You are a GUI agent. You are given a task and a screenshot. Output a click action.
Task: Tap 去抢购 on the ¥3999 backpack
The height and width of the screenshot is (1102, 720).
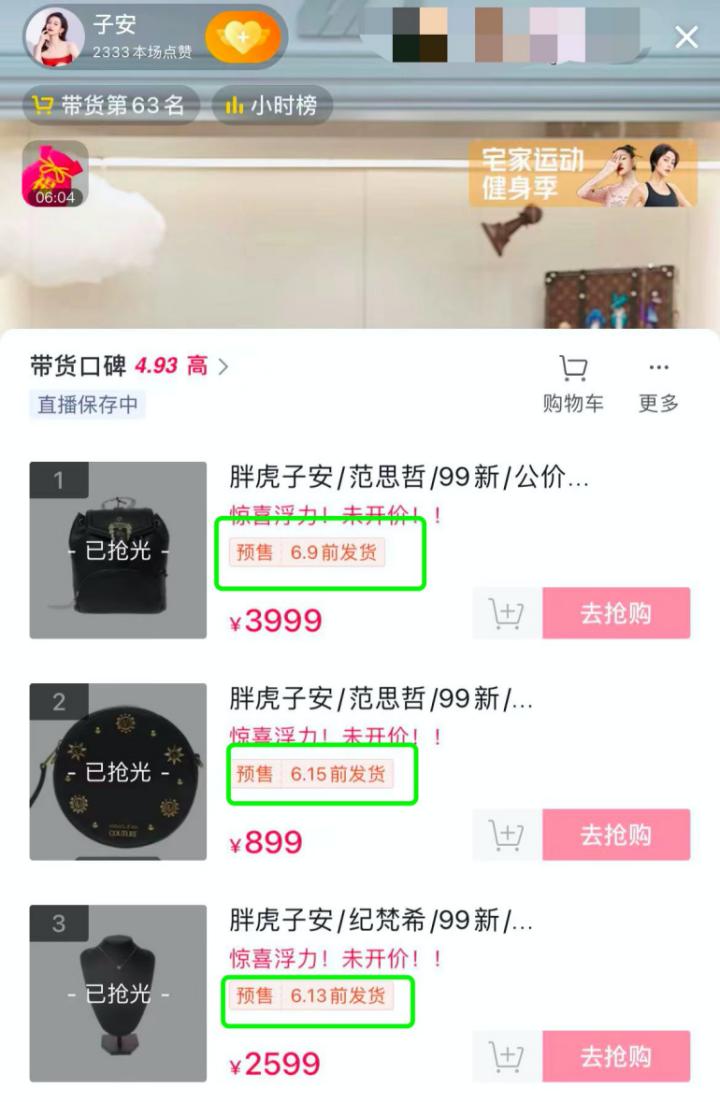point(616,614)
